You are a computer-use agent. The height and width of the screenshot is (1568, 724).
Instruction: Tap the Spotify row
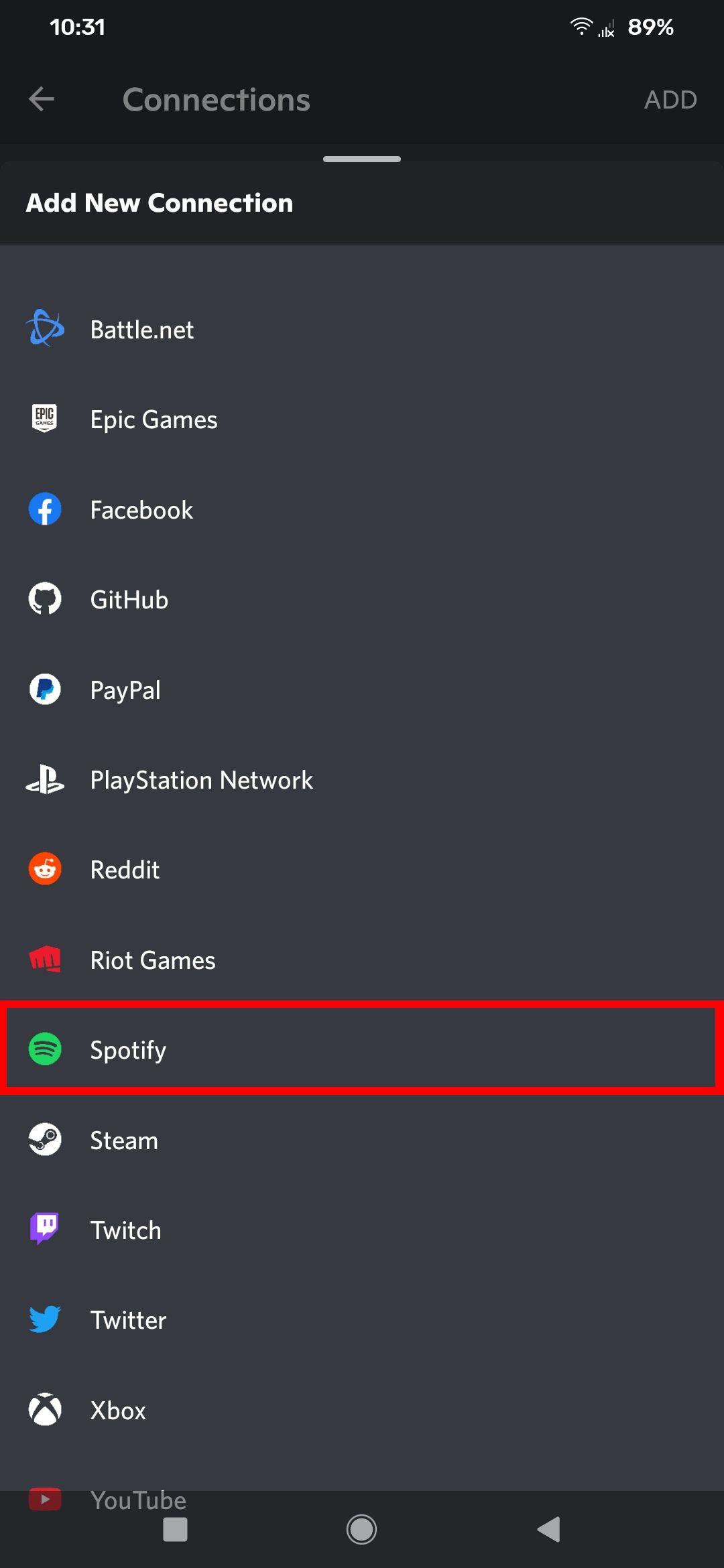click(362, 1049)
